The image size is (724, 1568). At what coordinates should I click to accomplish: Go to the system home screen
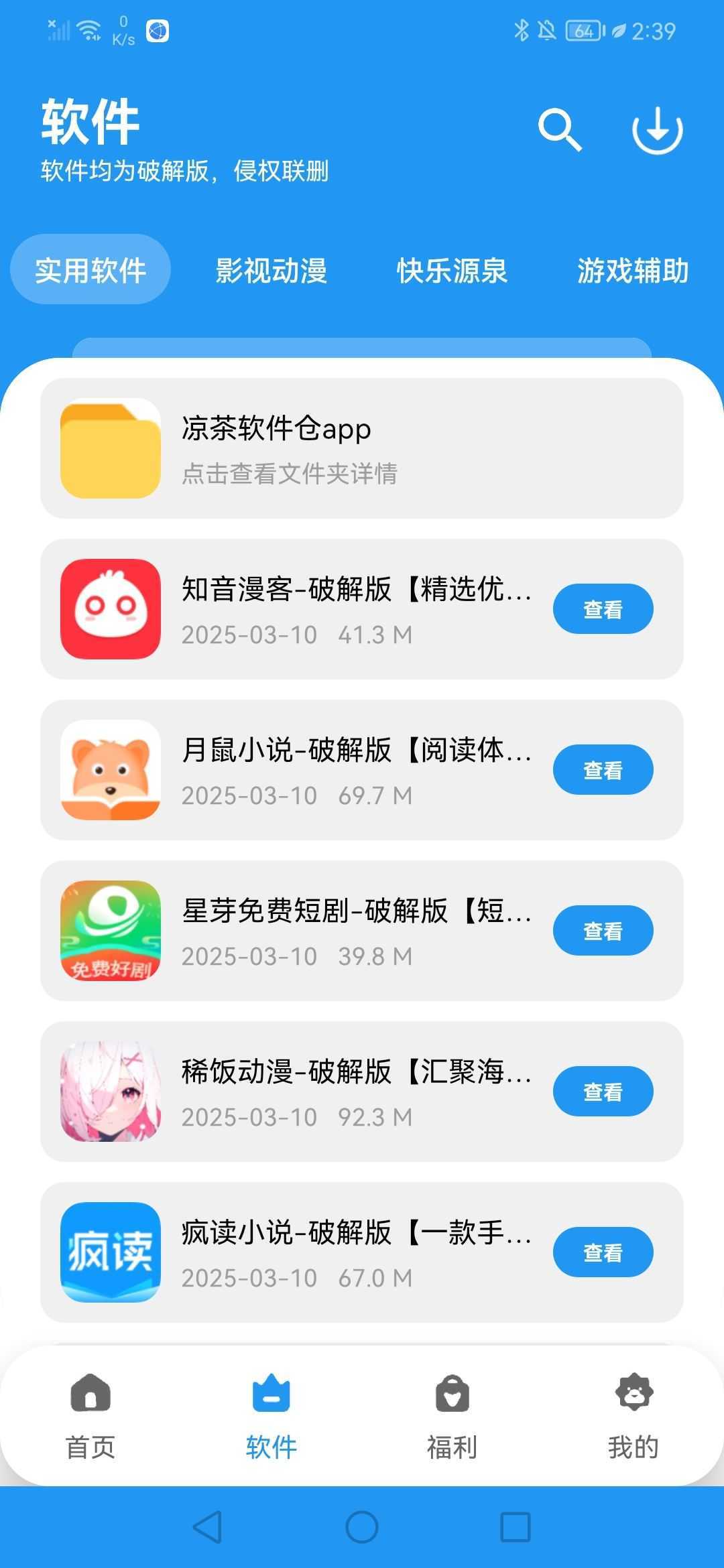pyautogui.click(x=362, y=1528)
